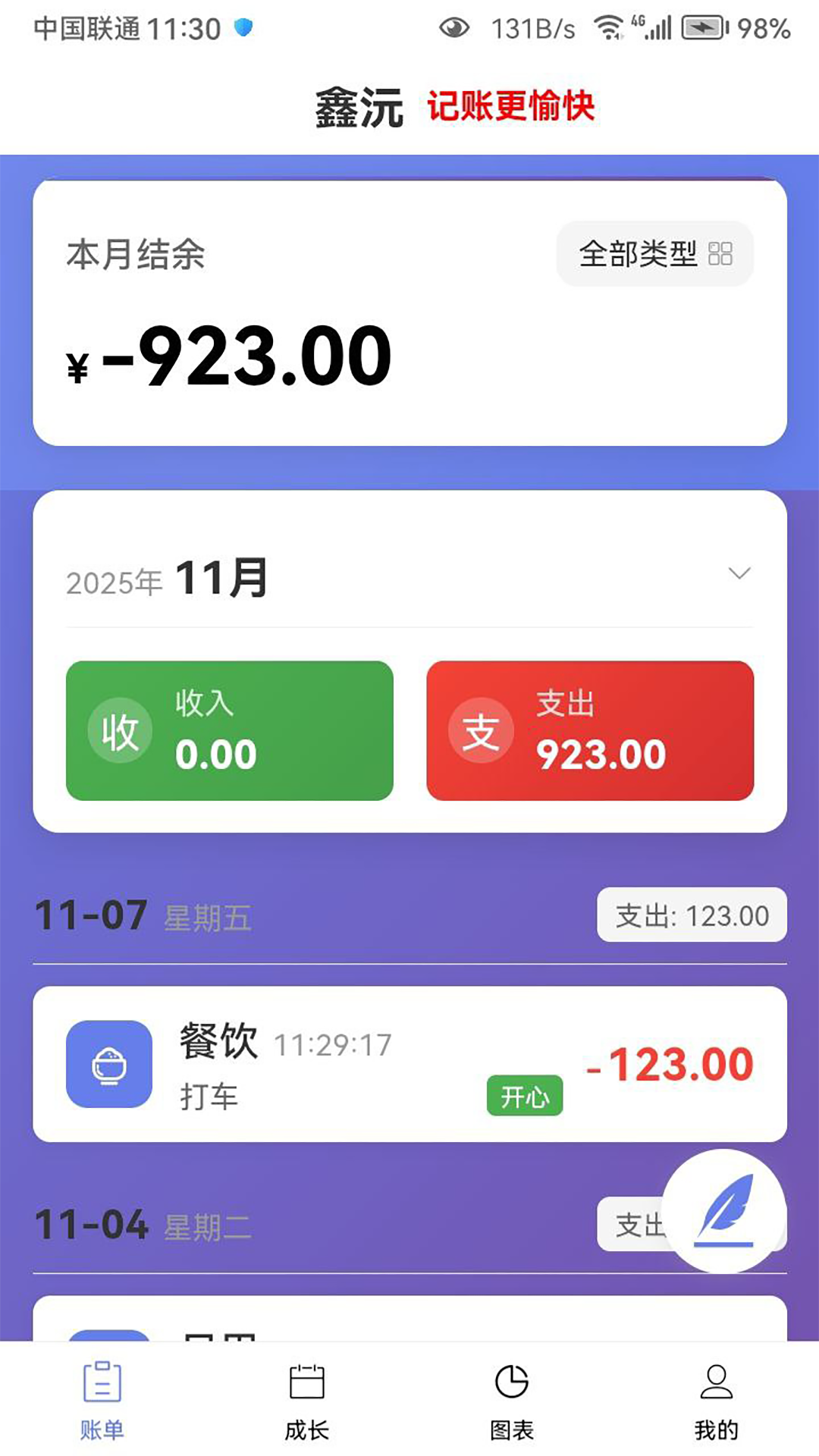Image resolution: width=819 pixels, height=1456 pixels.
Task: Select the red 支出 expense summary card
Action: [x=591, y=730]
